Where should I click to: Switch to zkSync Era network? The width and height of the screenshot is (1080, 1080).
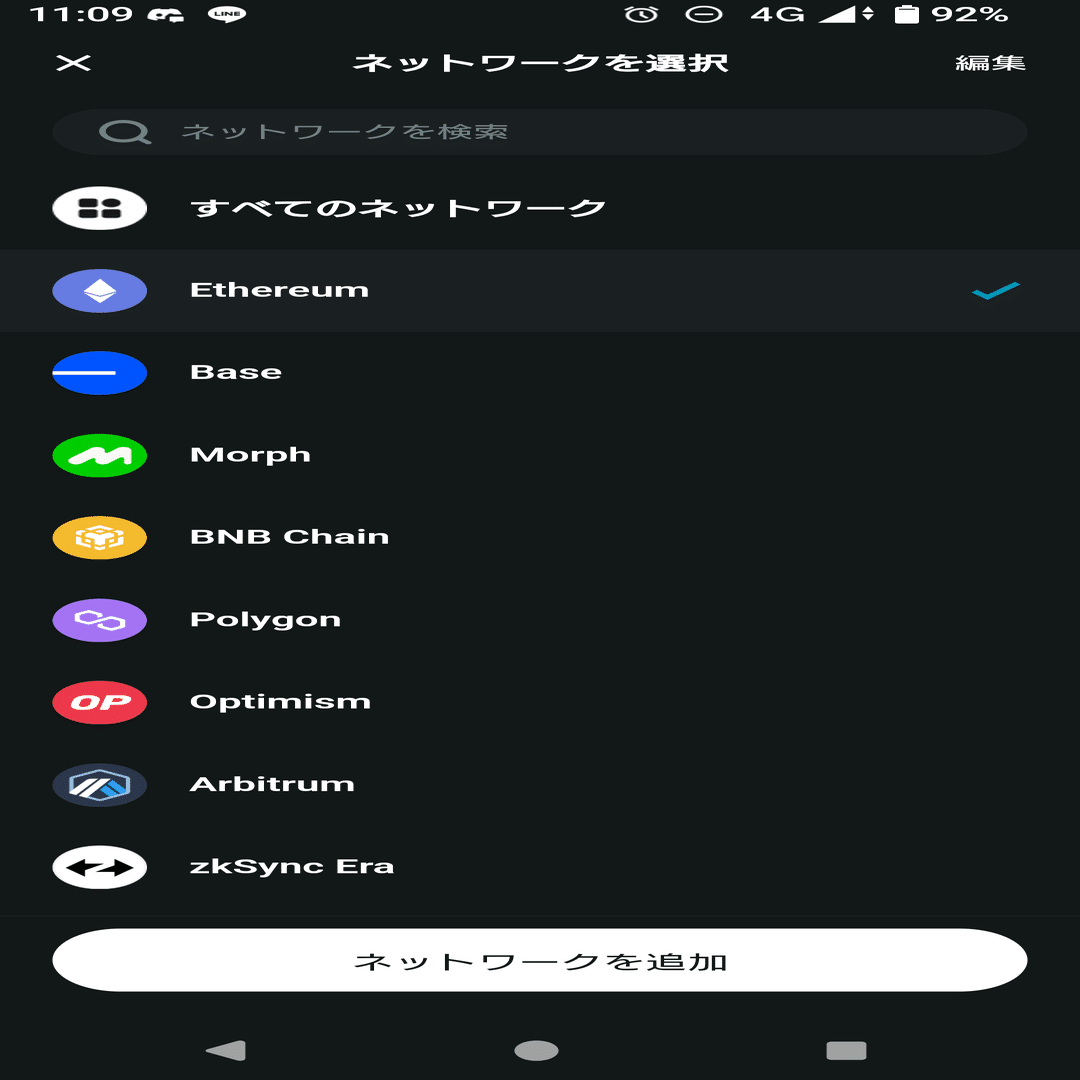point(292,867)
